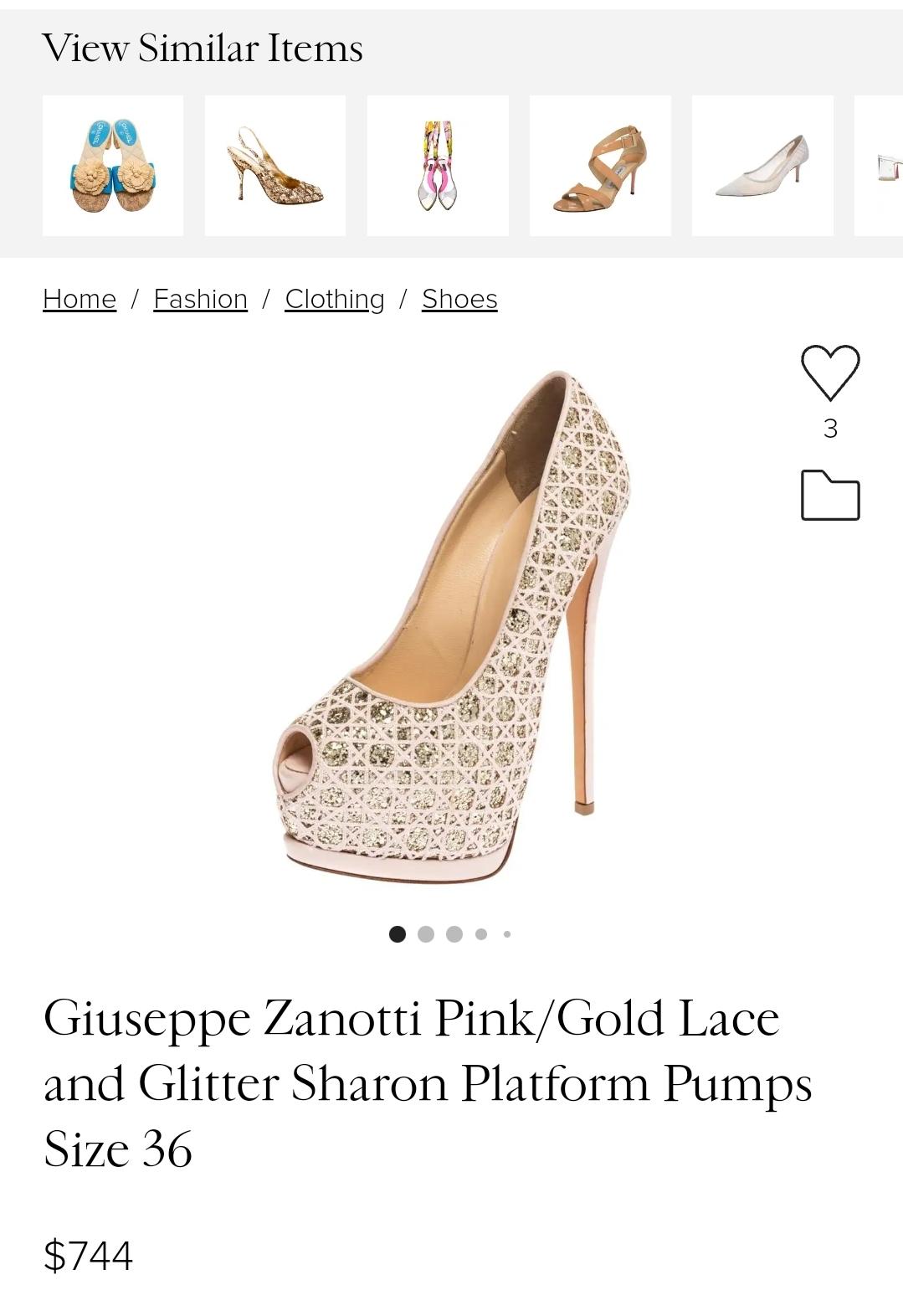Open the white pointed-toe pumps similar item
This screenshot has height=1316, width=903.
click(x=762, y=166)
